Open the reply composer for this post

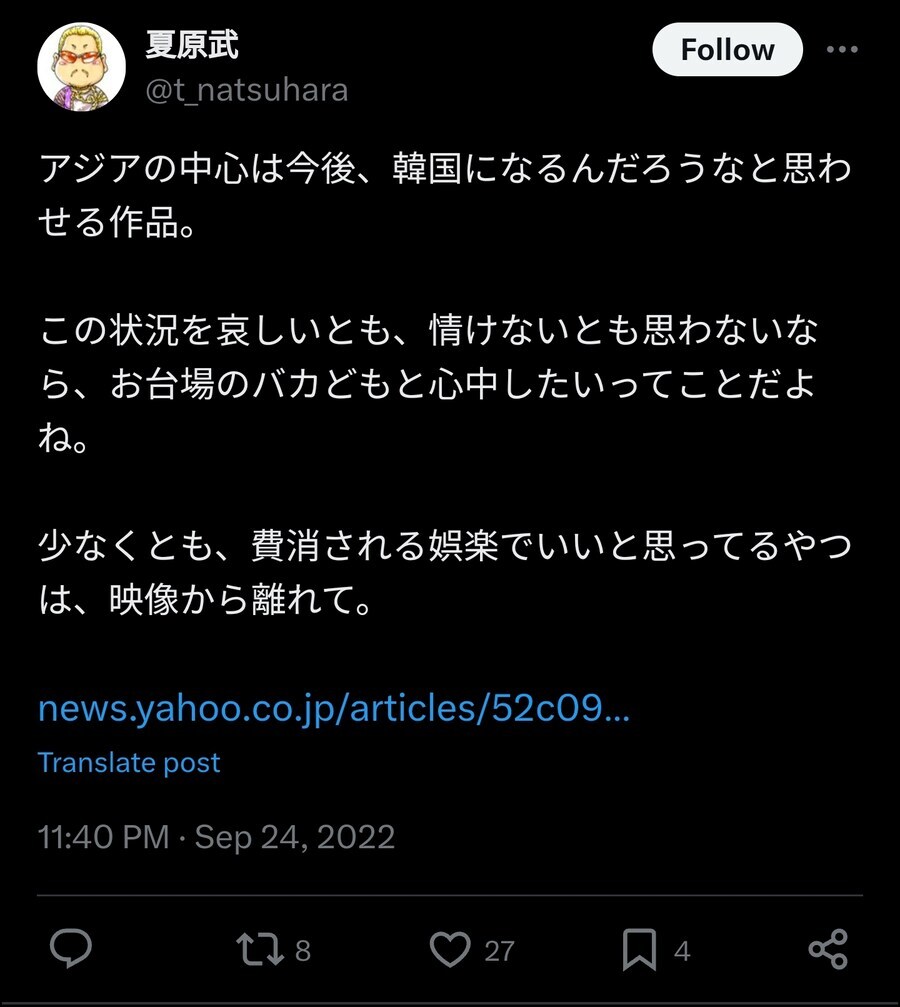(70, 948)
